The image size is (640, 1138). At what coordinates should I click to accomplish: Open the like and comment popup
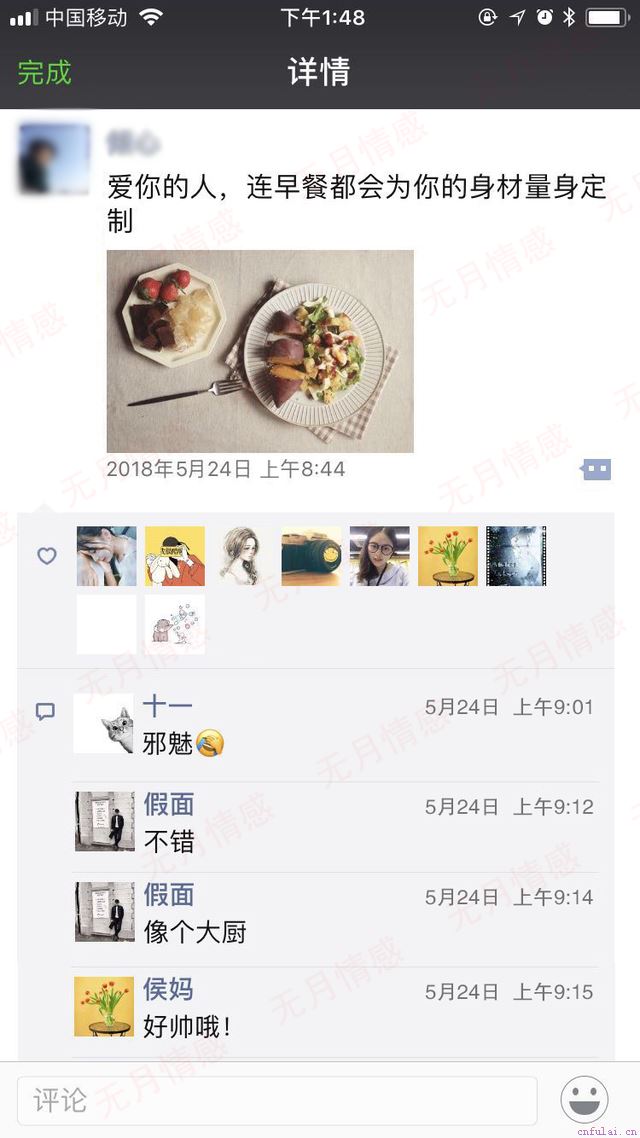(x=596, y=469)
